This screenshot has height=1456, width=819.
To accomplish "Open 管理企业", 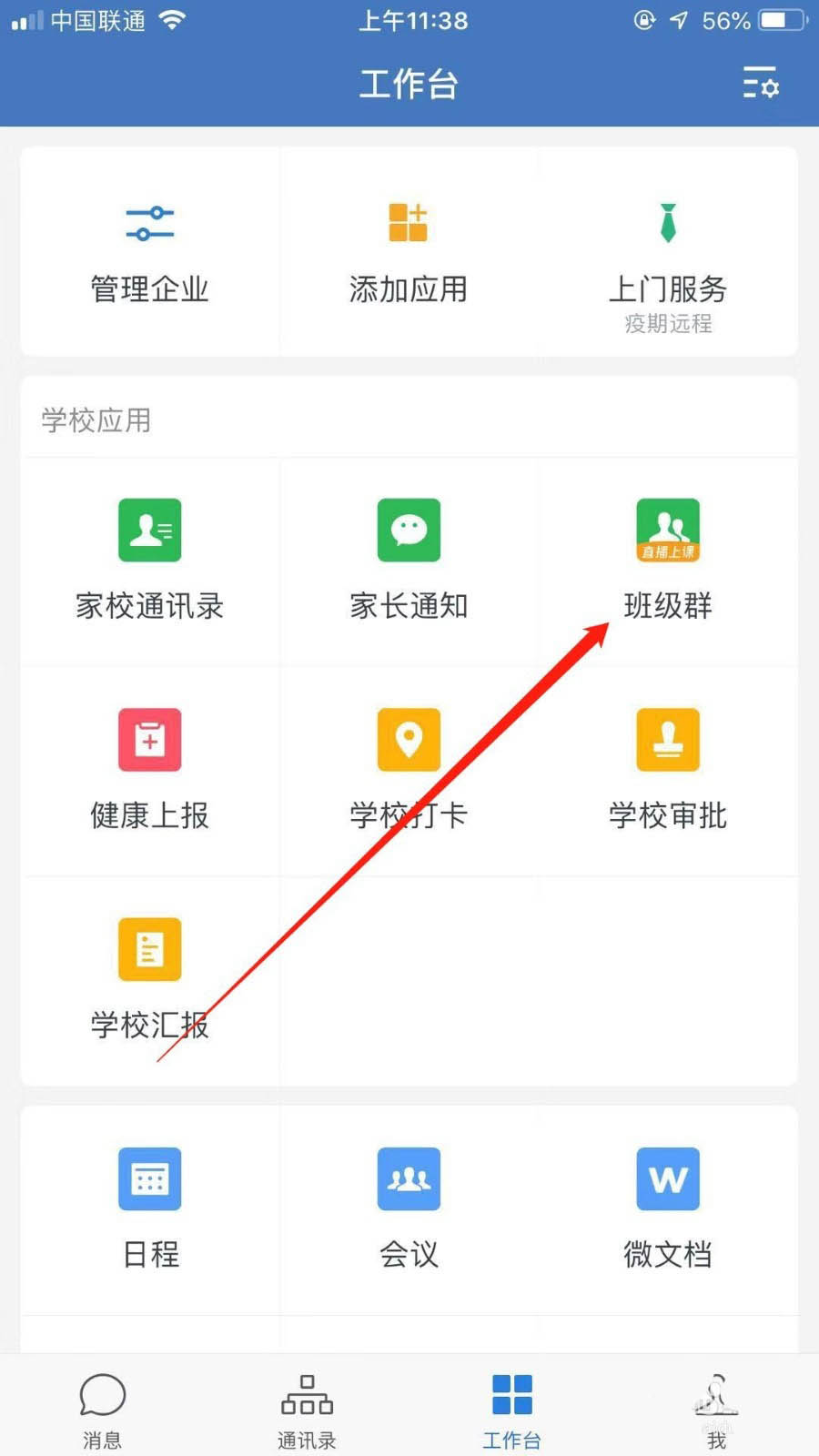I will (x=150, y=252).
